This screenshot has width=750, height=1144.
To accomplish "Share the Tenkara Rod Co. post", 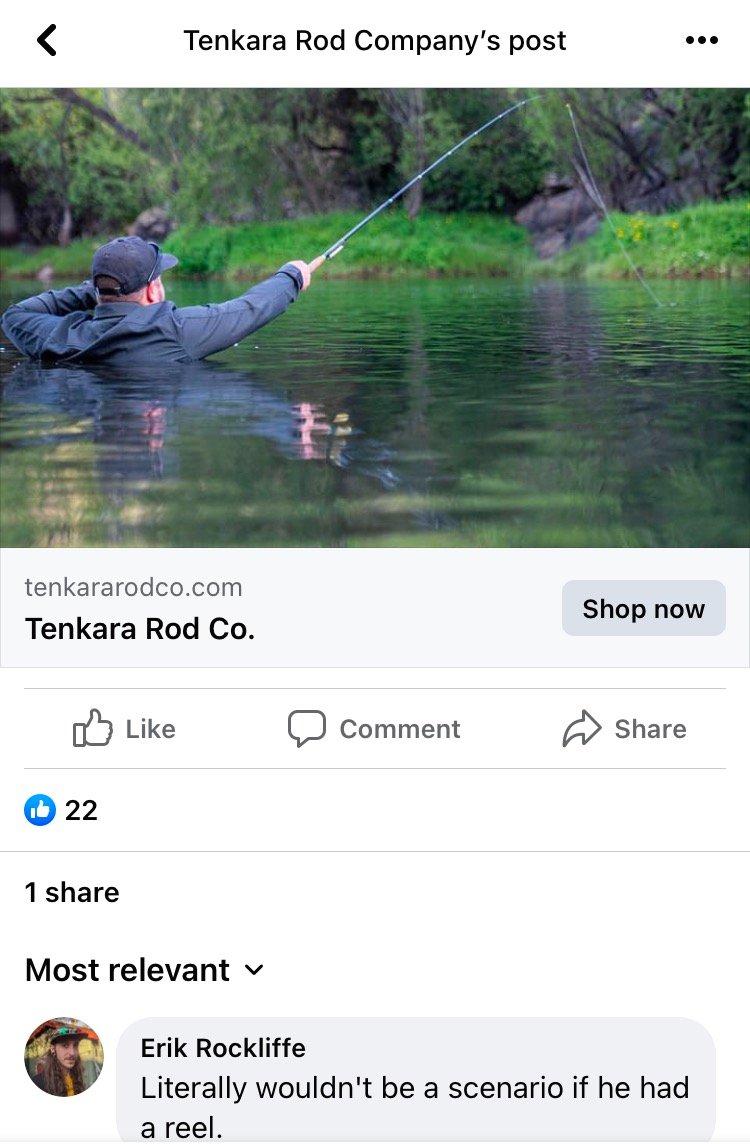I will click(624, 729).
